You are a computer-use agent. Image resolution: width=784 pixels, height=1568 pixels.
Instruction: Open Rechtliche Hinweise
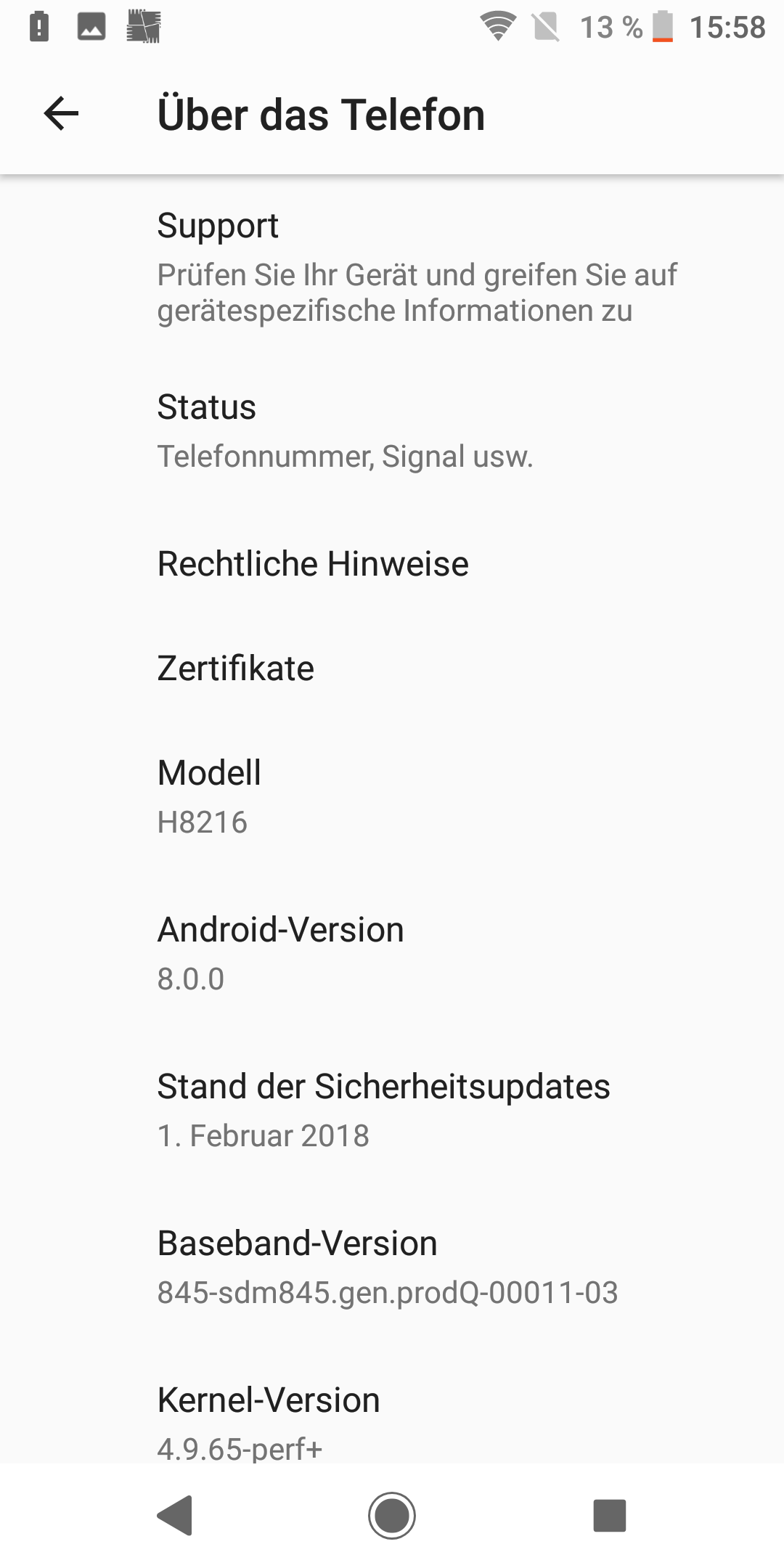pyautogui.click(x=392, y=564)
